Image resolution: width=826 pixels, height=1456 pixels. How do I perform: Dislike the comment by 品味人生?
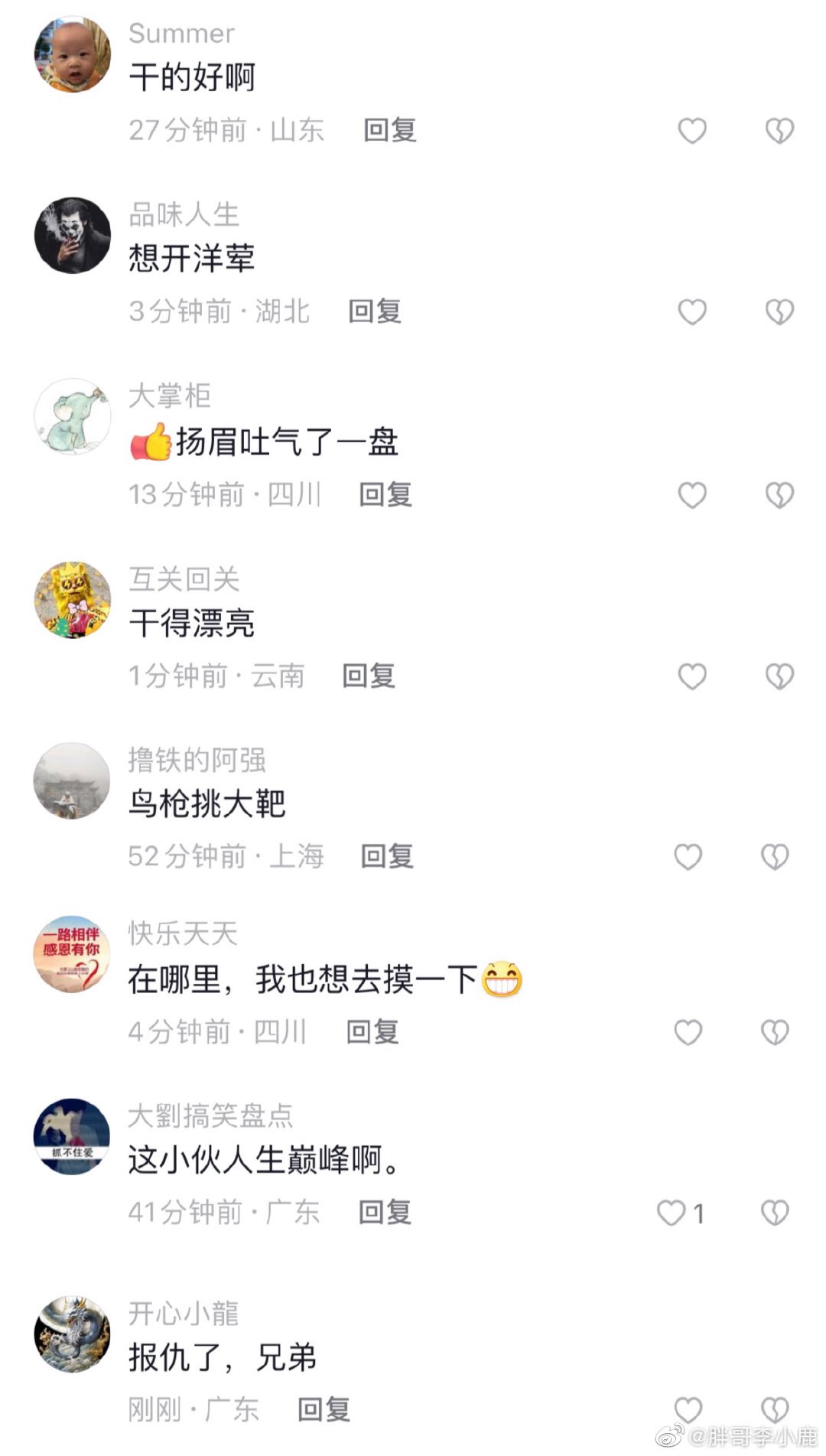click(x=779, y=312)
